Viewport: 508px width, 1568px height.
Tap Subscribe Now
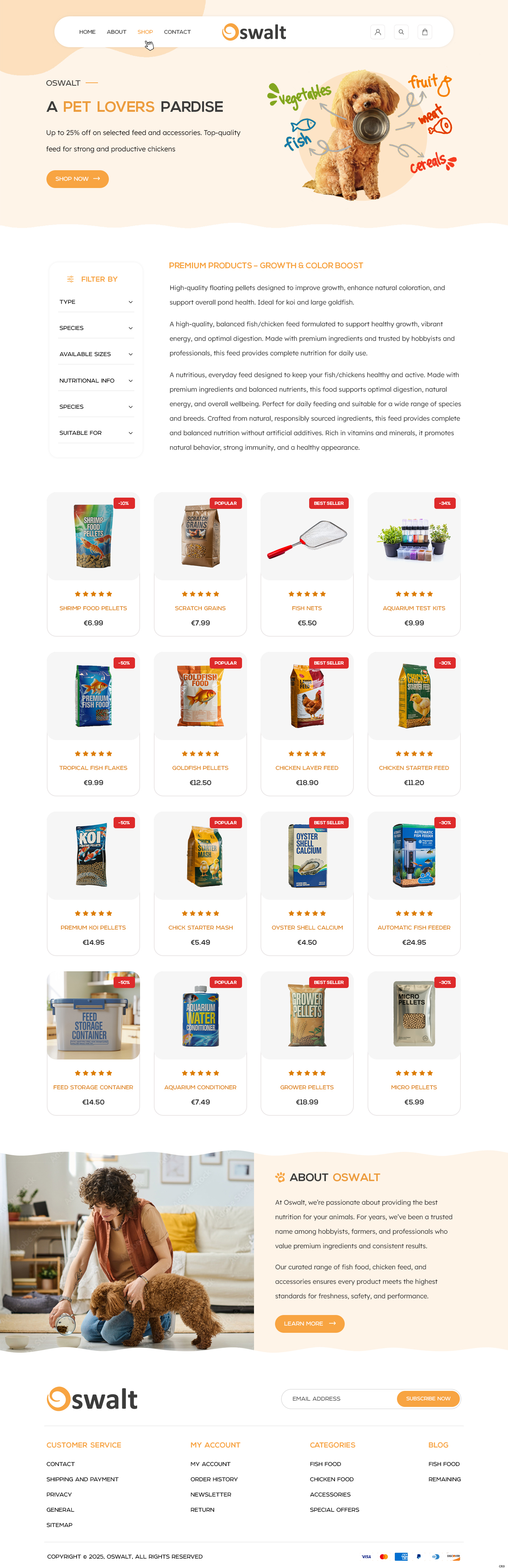428,1399
